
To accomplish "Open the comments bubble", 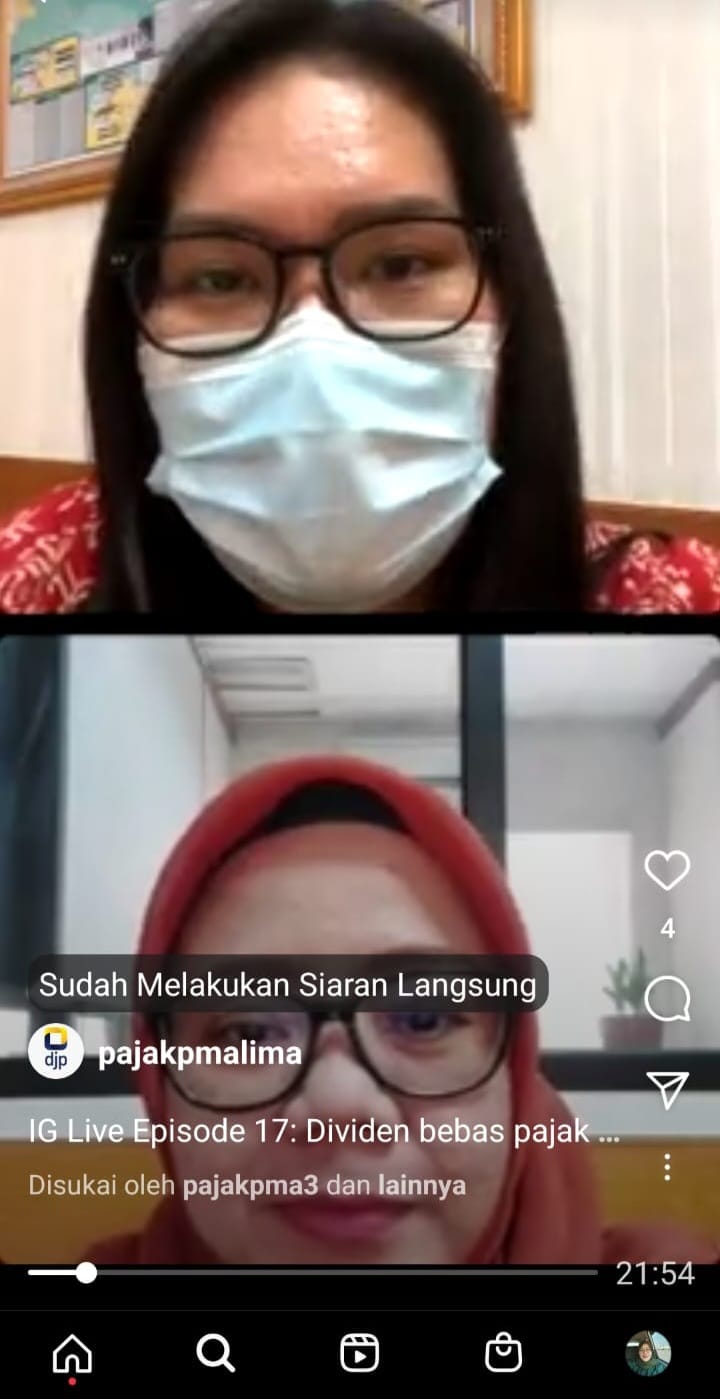I will click(667, 999).
